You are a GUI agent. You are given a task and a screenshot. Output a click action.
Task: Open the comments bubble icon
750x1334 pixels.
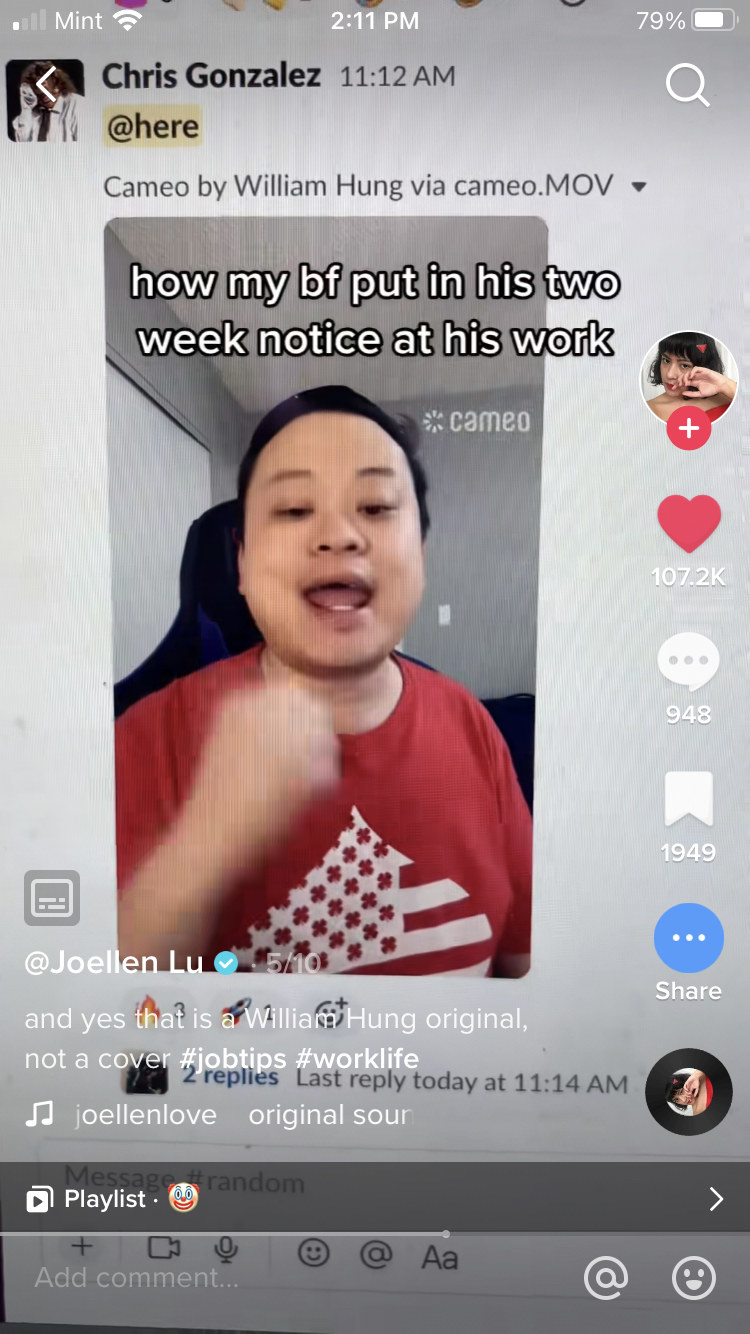[x=688, y=662]
